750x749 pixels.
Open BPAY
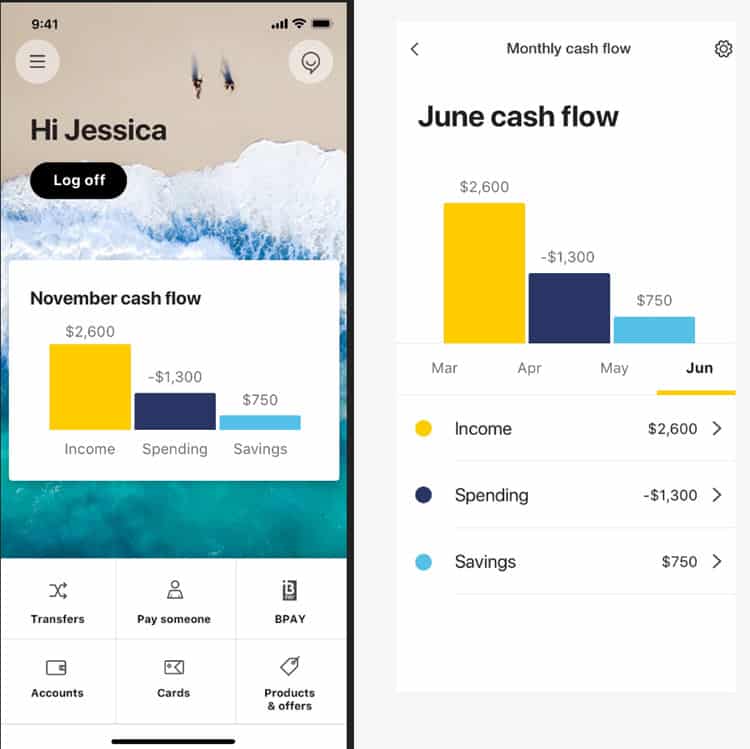tap(290, 600)
